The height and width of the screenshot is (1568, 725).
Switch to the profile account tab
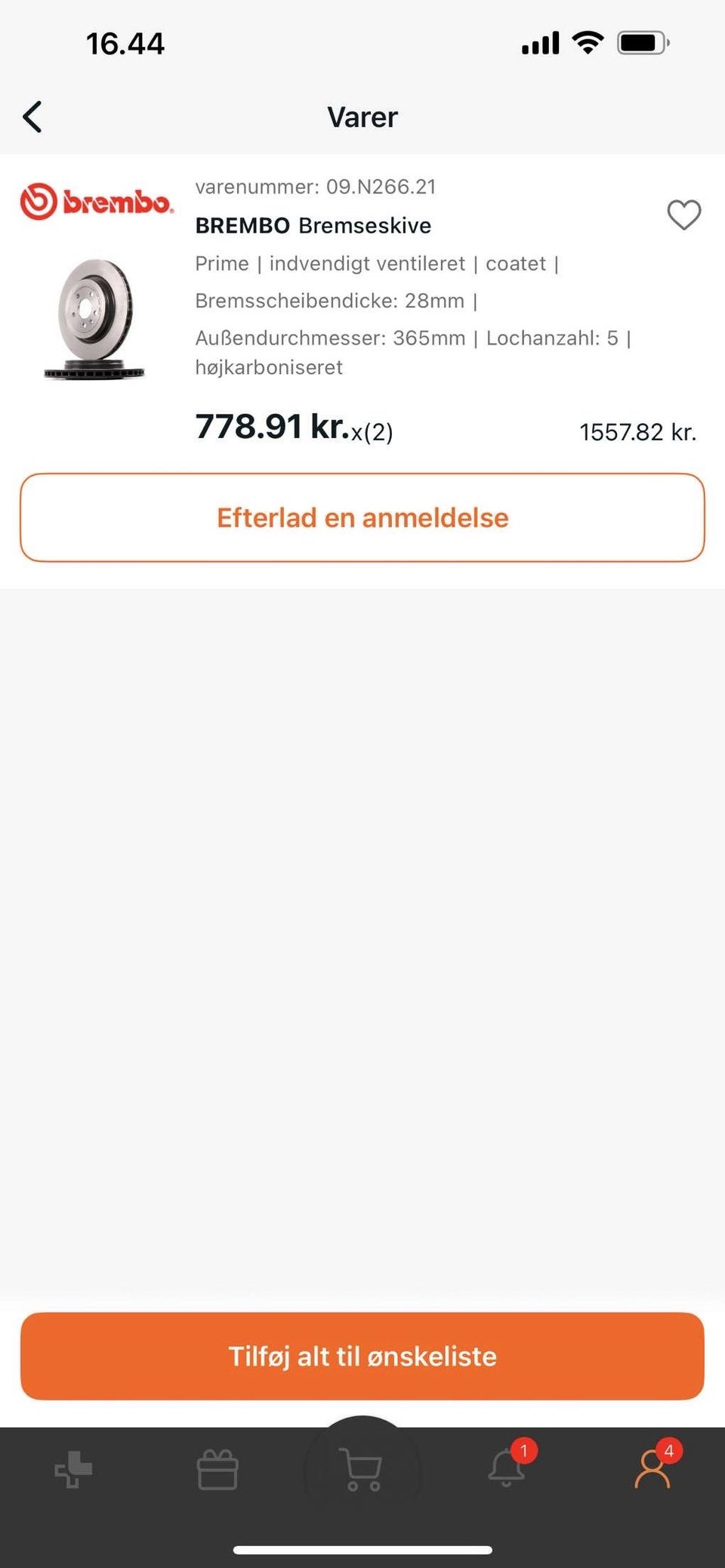(x=652, y=1470)
